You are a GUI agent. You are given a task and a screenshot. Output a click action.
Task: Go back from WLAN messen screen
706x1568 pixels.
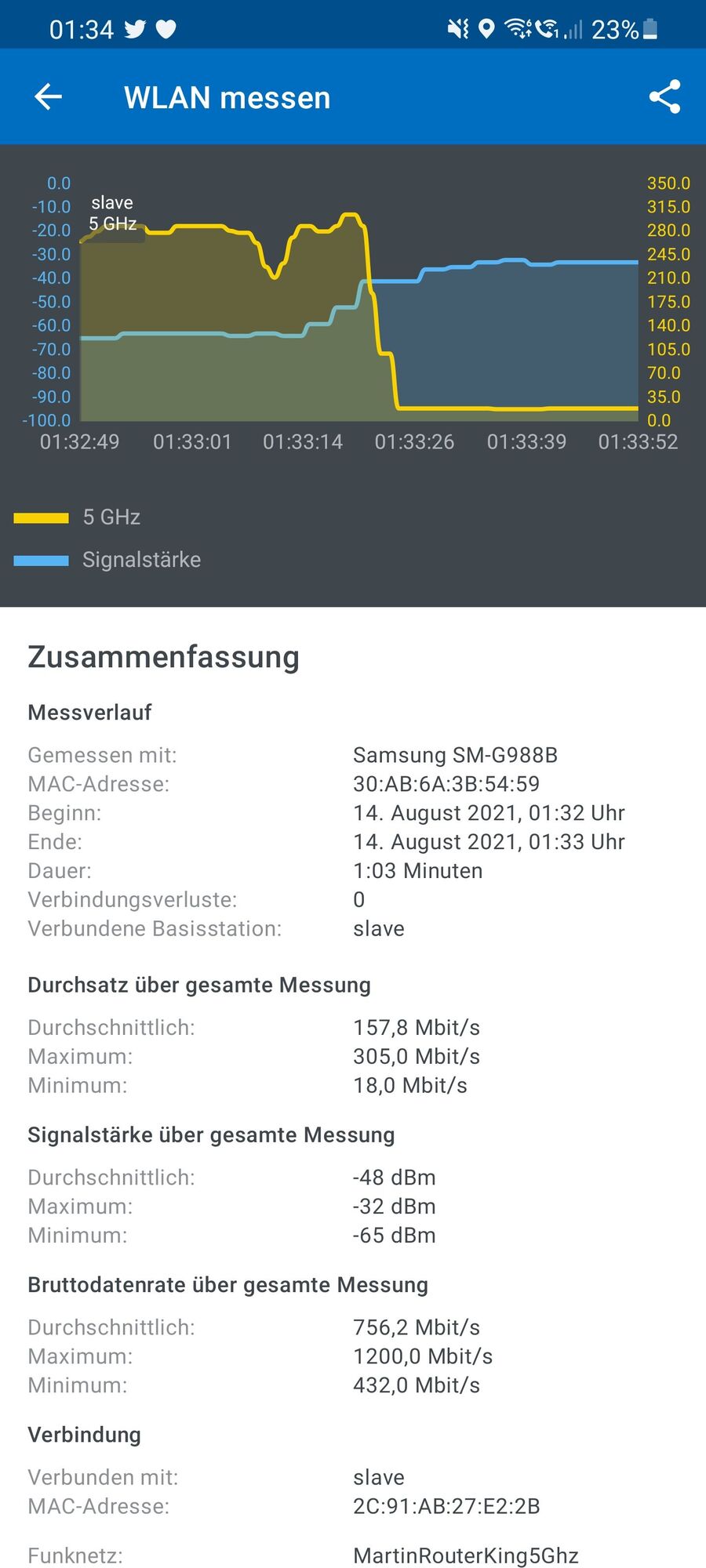49,97
